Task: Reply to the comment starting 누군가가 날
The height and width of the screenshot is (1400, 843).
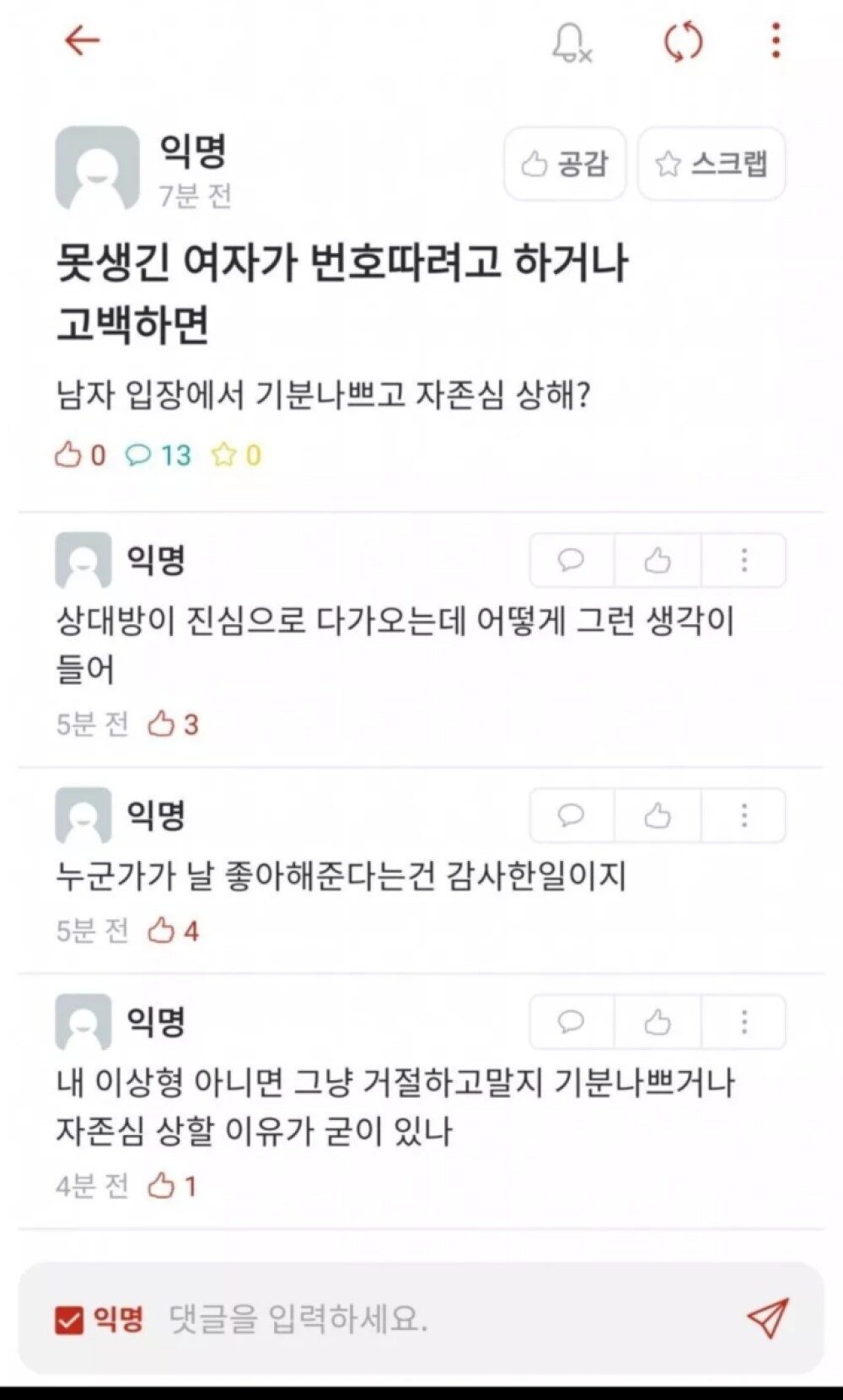Action: click(572, 816)
